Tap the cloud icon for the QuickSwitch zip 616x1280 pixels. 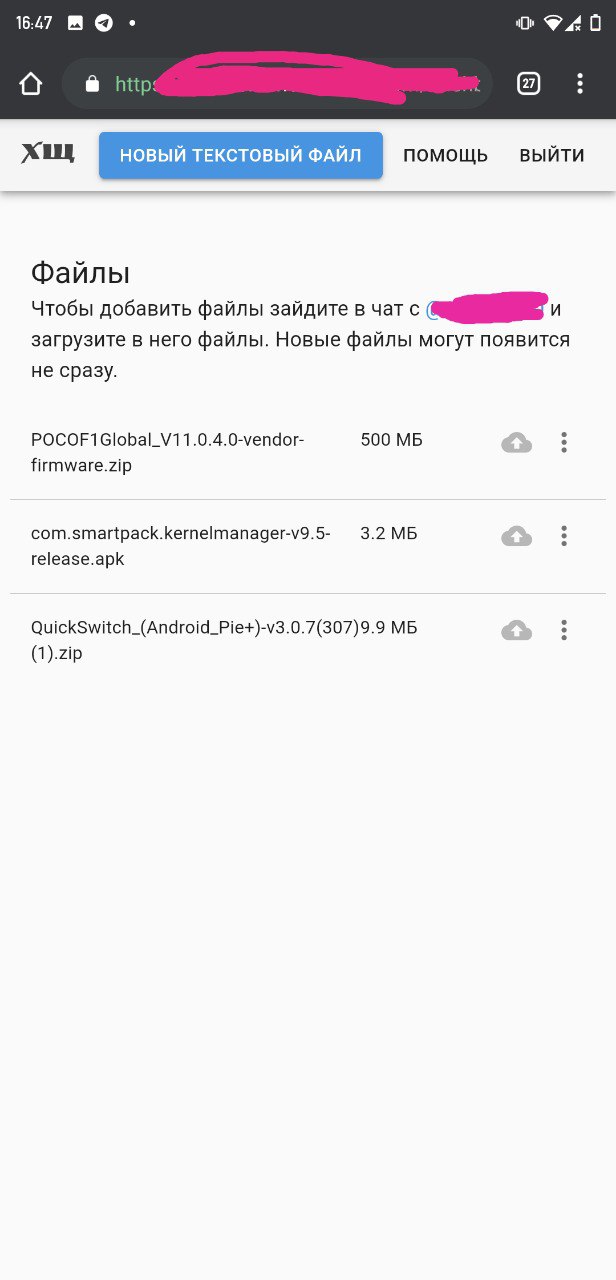(516, 630)
